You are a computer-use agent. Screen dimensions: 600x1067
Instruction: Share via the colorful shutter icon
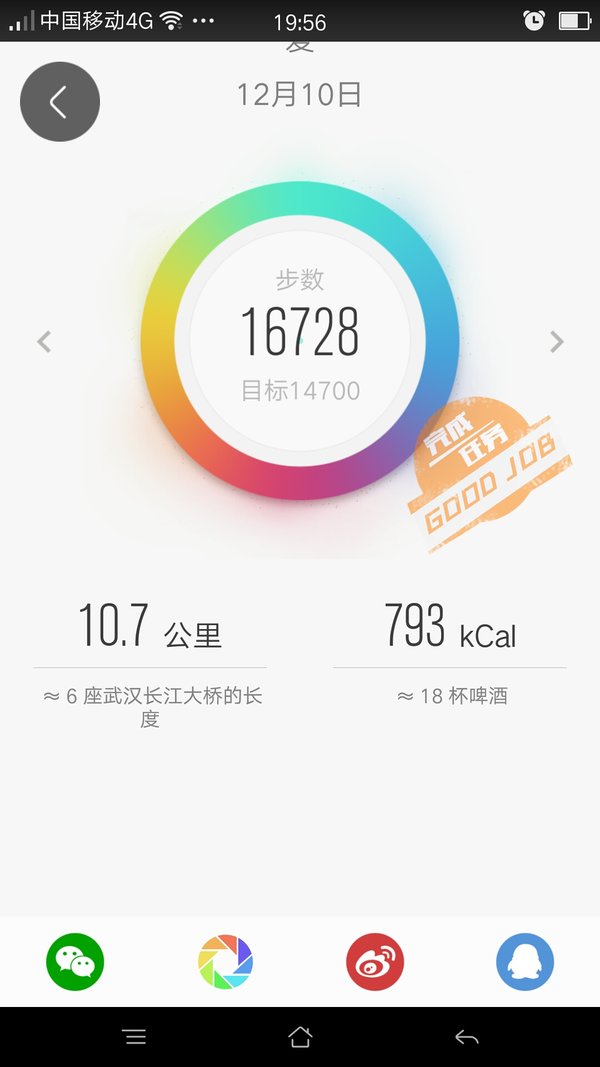click(x=225, y=962)
